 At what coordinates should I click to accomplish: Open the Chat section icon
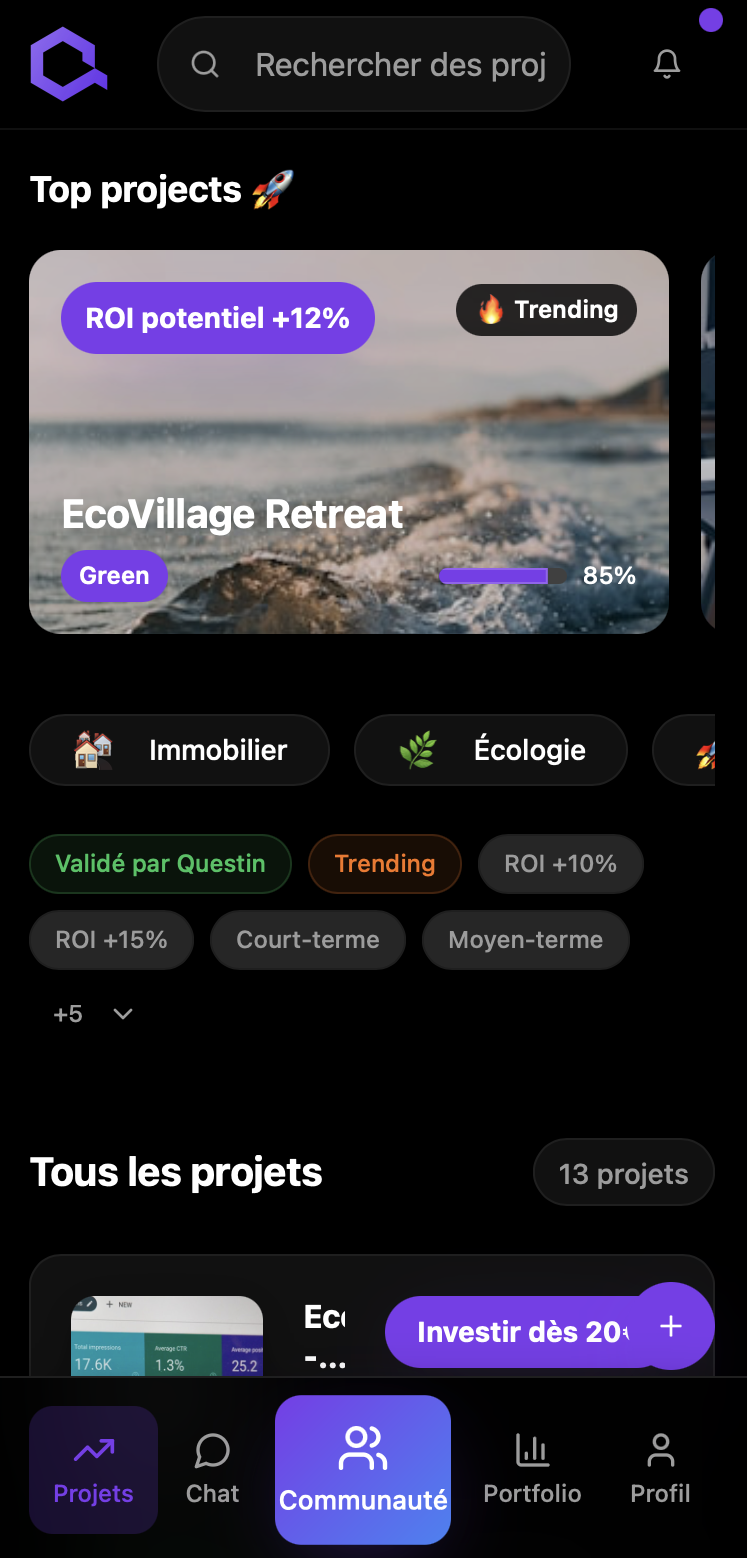211,1448
